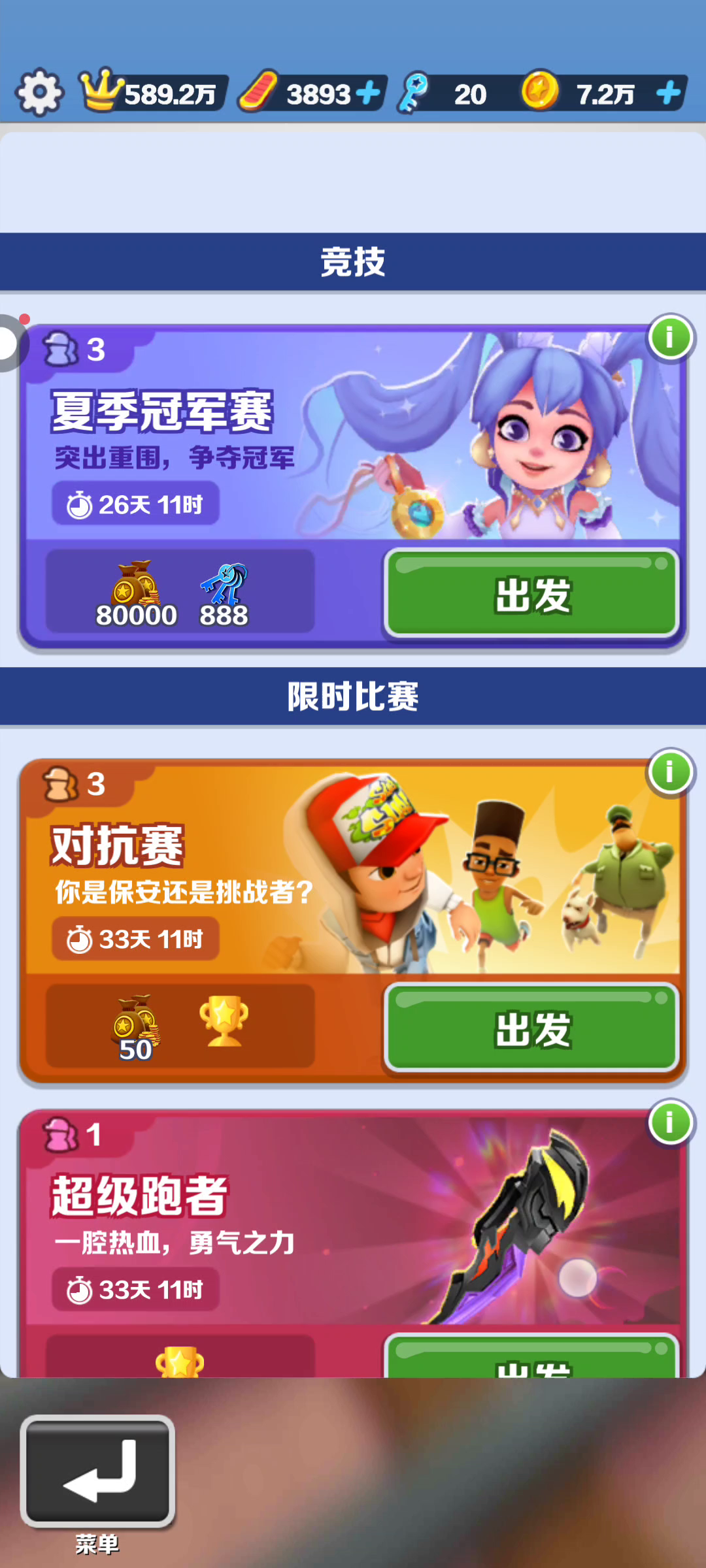Open info for 对抗赛
The width and height of the screenshot is (706, 1568).
pyautogui.click(x=670, y=772)
